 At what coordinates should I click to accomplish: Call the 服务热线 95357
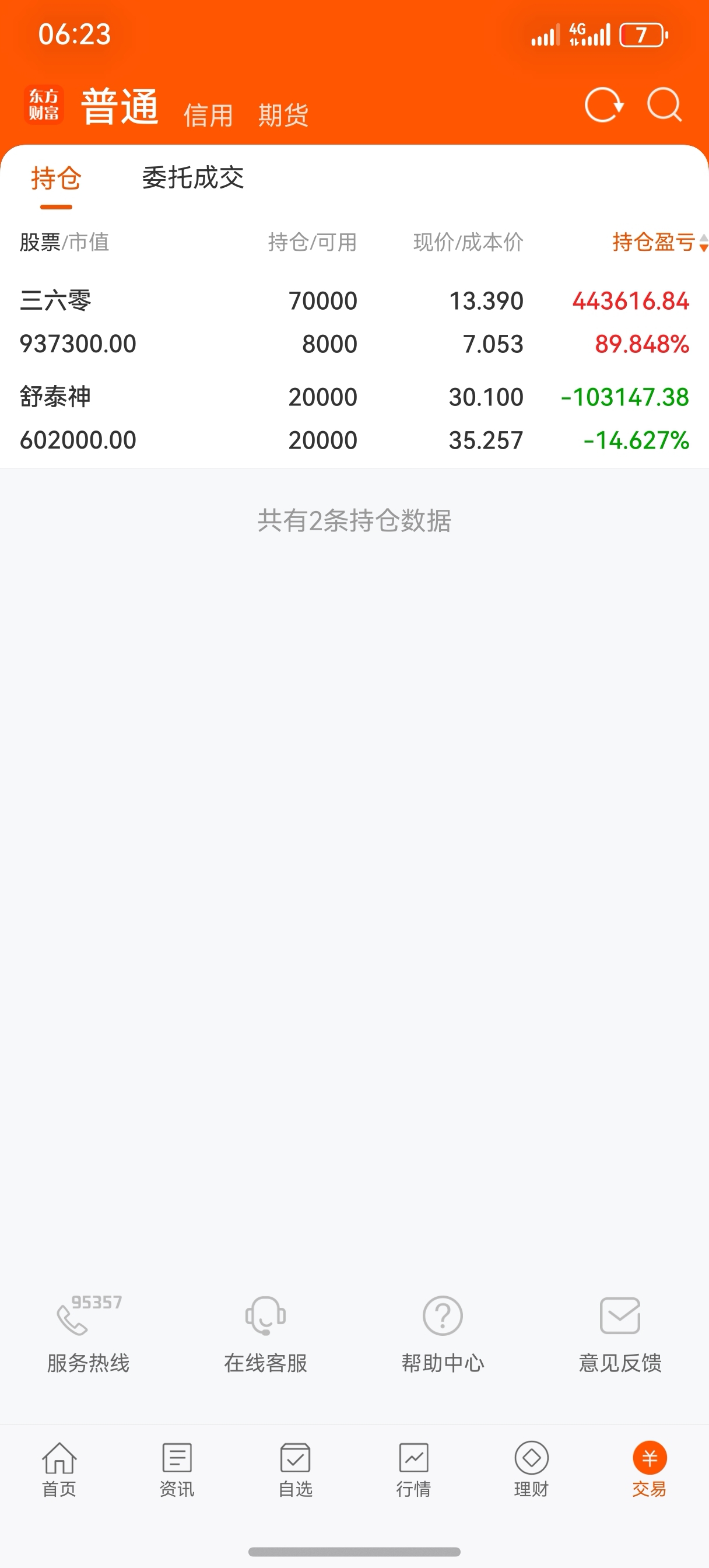pos(88,1333)
